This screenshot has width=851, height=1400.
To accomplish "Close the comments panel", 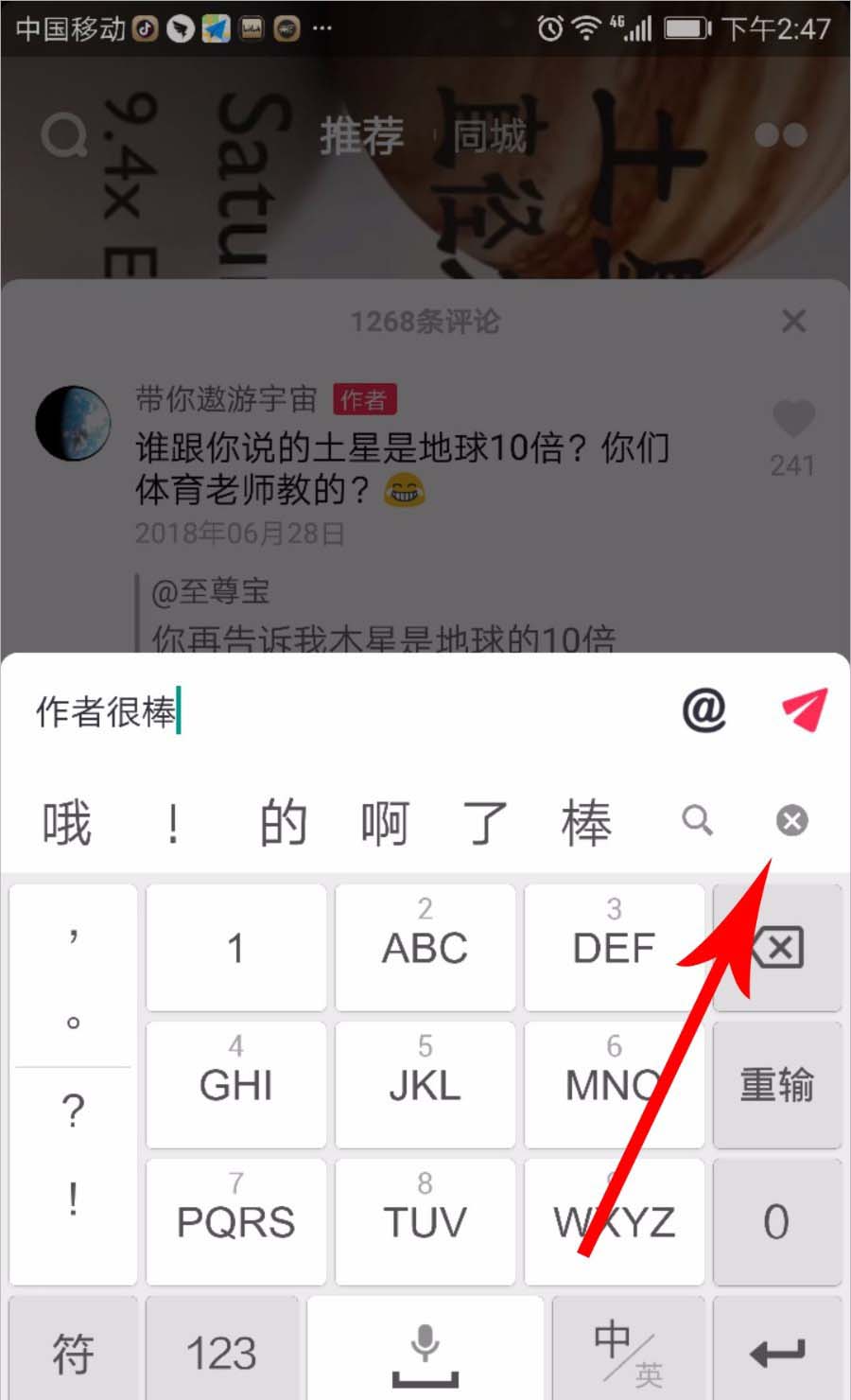I will (x=793, y=322).
